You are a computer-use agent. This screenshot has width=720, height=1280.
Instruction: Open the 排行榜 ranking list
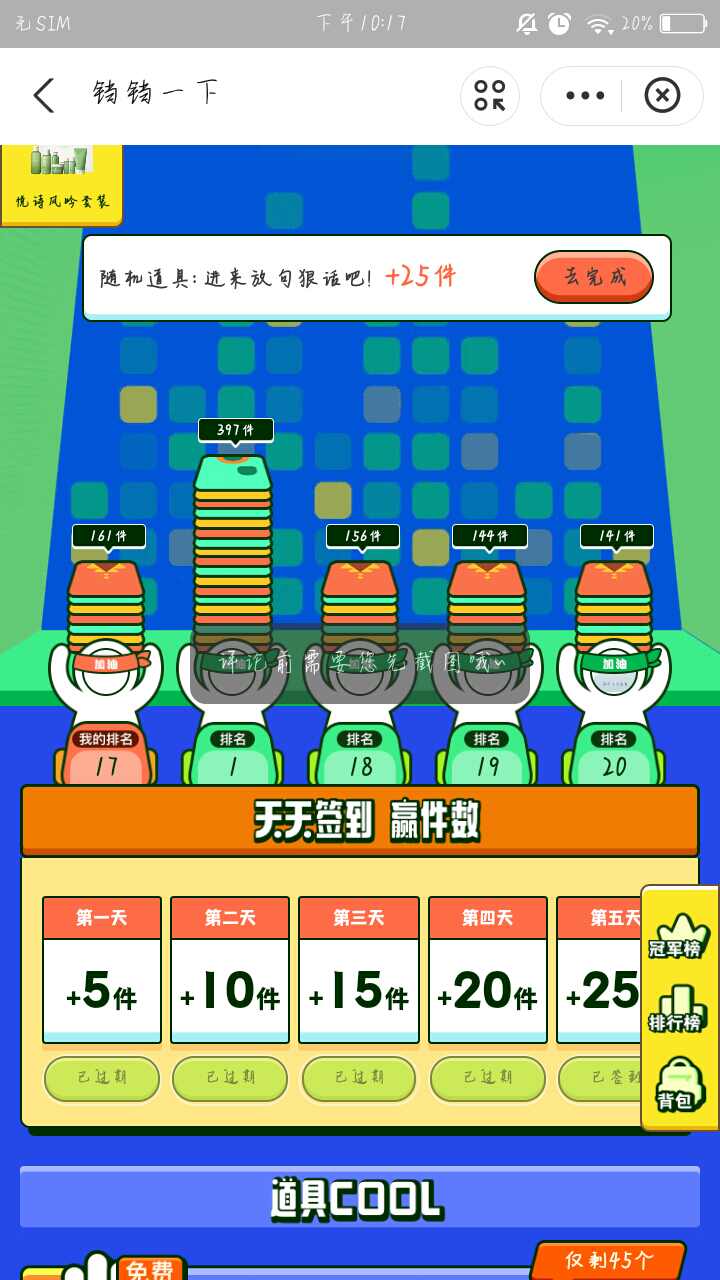coord(676,1008)
